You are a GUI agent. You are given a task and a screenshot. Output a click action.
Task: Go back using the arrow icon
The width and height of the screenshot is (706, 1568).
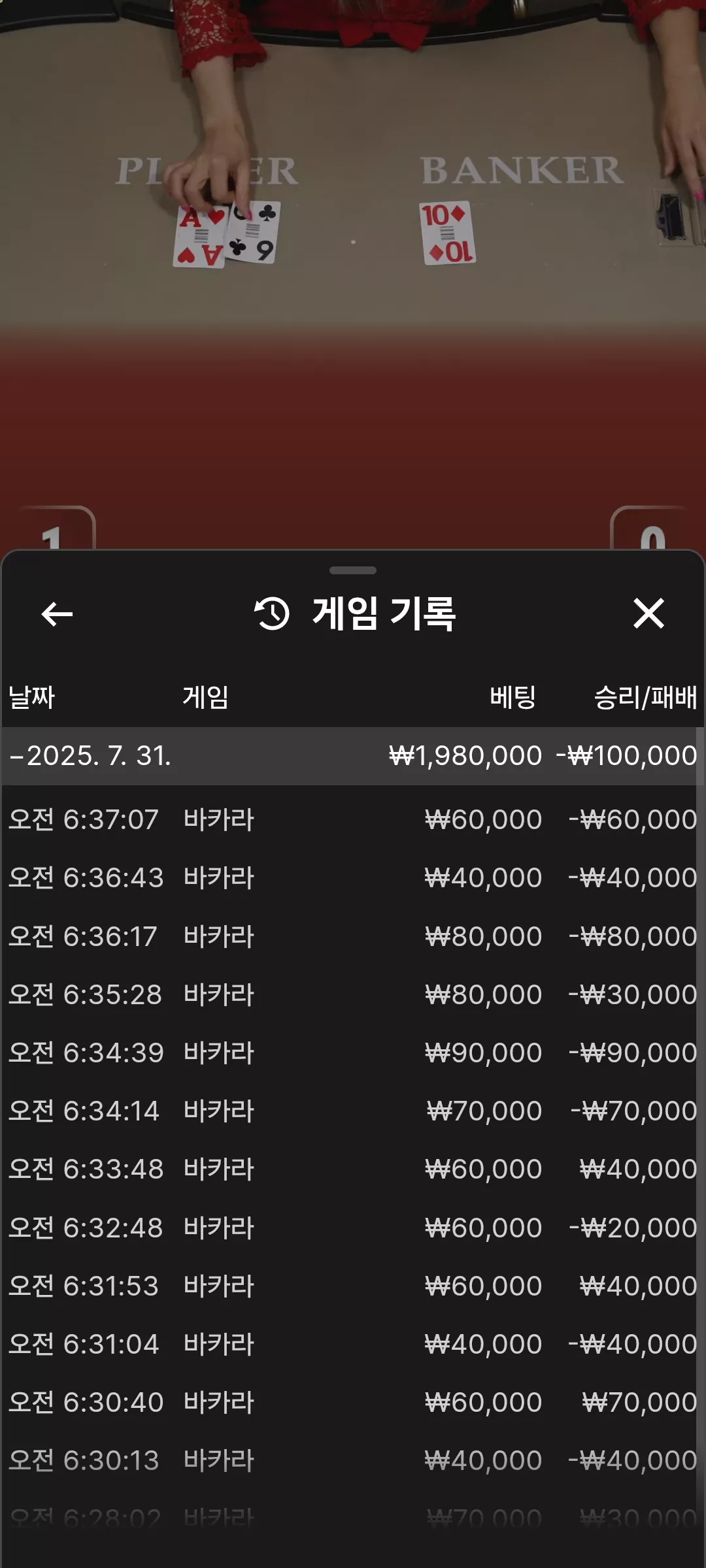point(57,614)
